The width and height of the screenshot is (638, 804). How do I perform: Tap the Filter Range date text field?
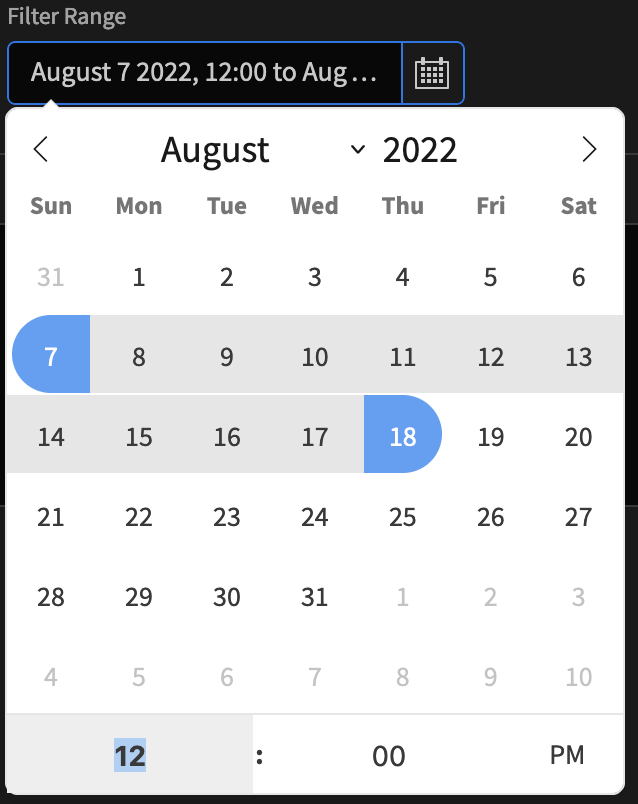204,73
